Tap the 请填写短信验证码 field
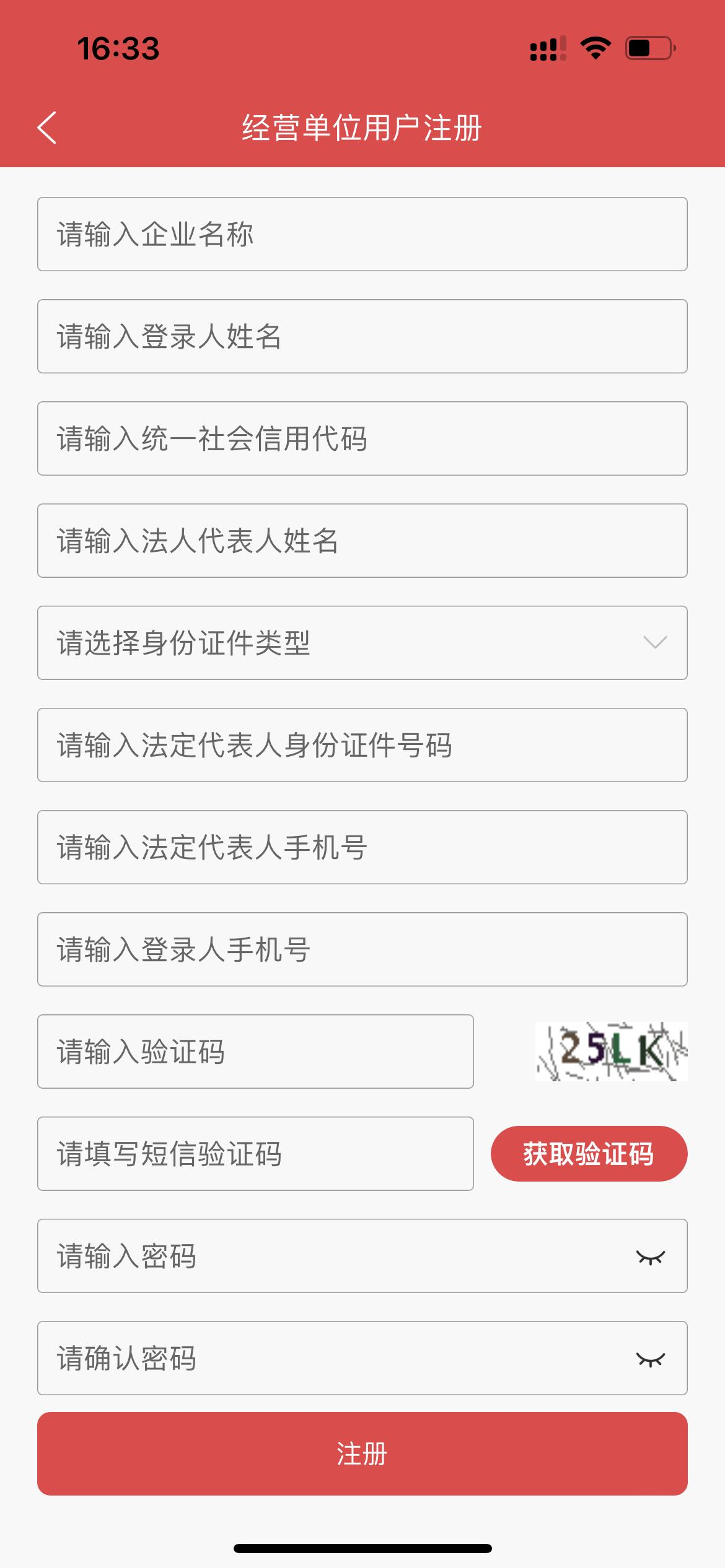 255,1154
